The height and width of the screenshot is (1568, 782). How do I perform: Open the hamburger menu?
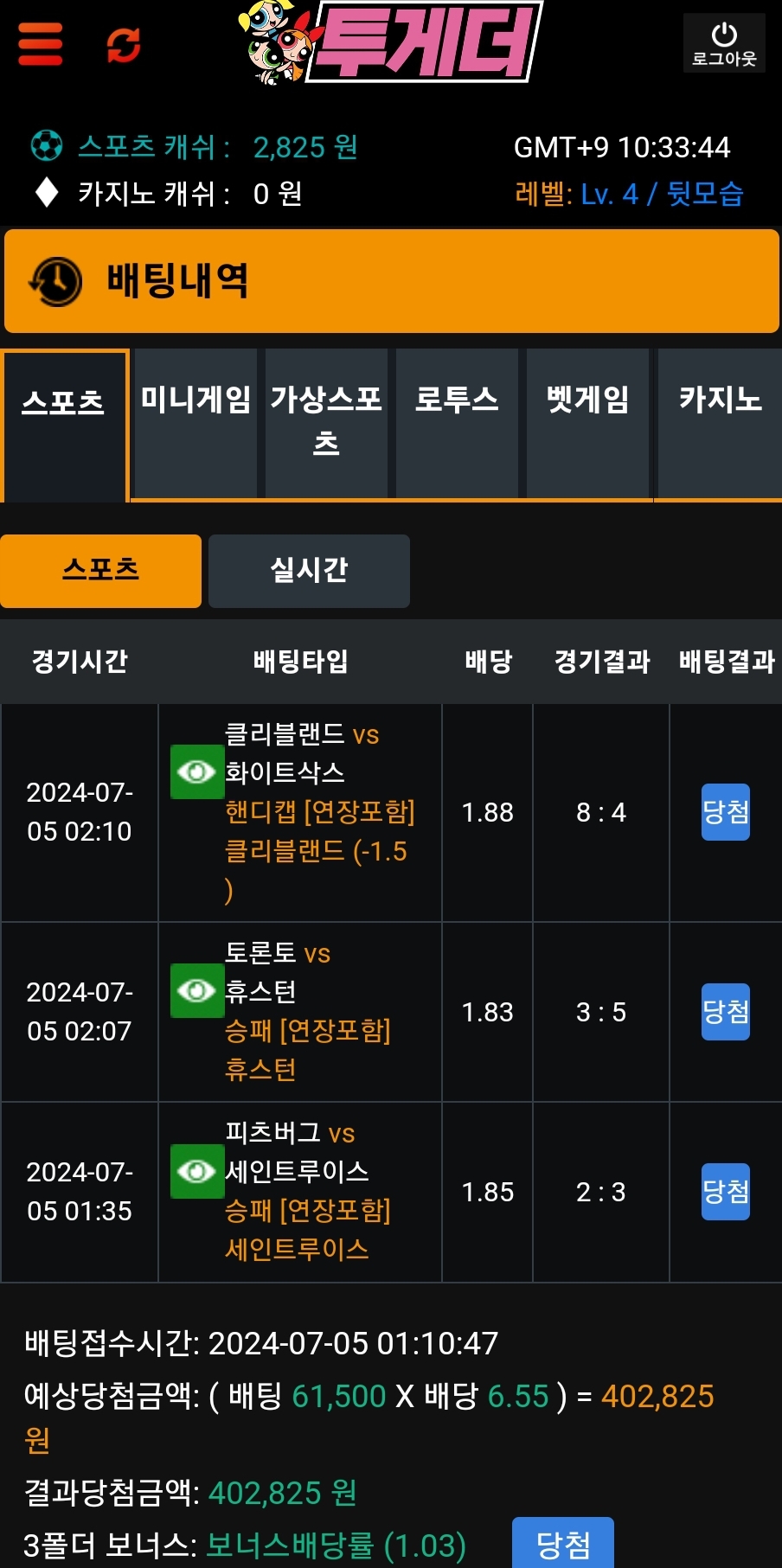(40, 44)
